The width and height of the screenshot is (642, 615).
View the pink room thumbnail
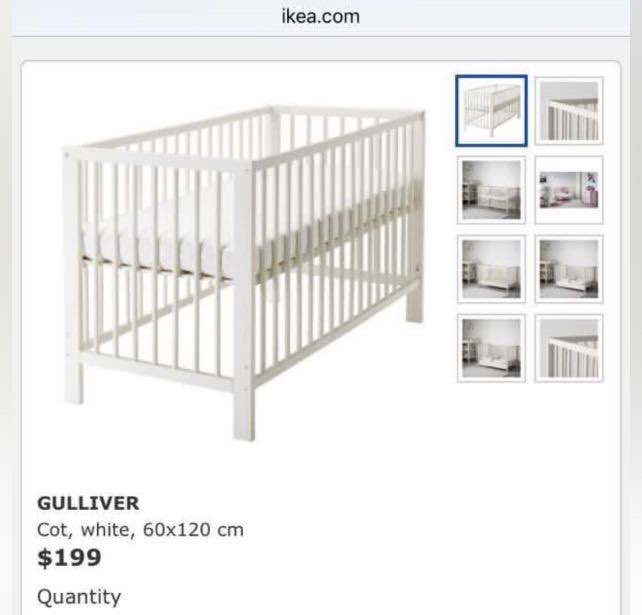point(568,189)
